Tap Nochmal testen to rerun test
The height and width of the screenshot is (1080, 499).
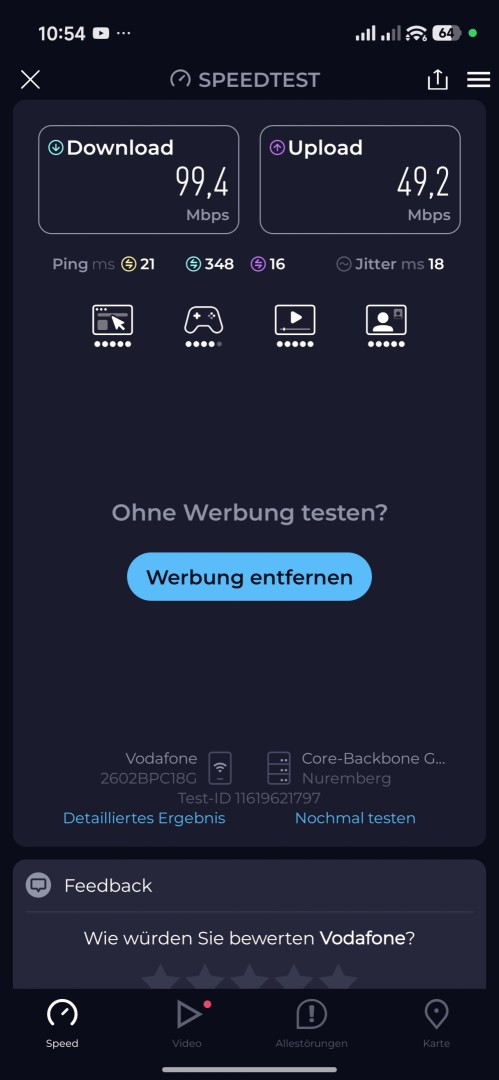(355, 818)
